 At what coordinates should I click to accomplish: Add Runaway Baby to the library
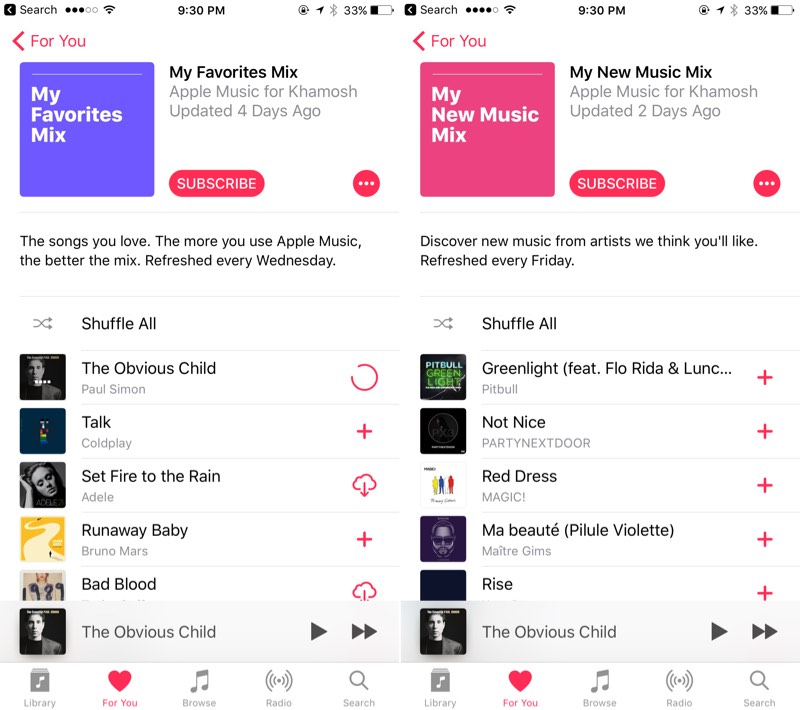point(364,539)
